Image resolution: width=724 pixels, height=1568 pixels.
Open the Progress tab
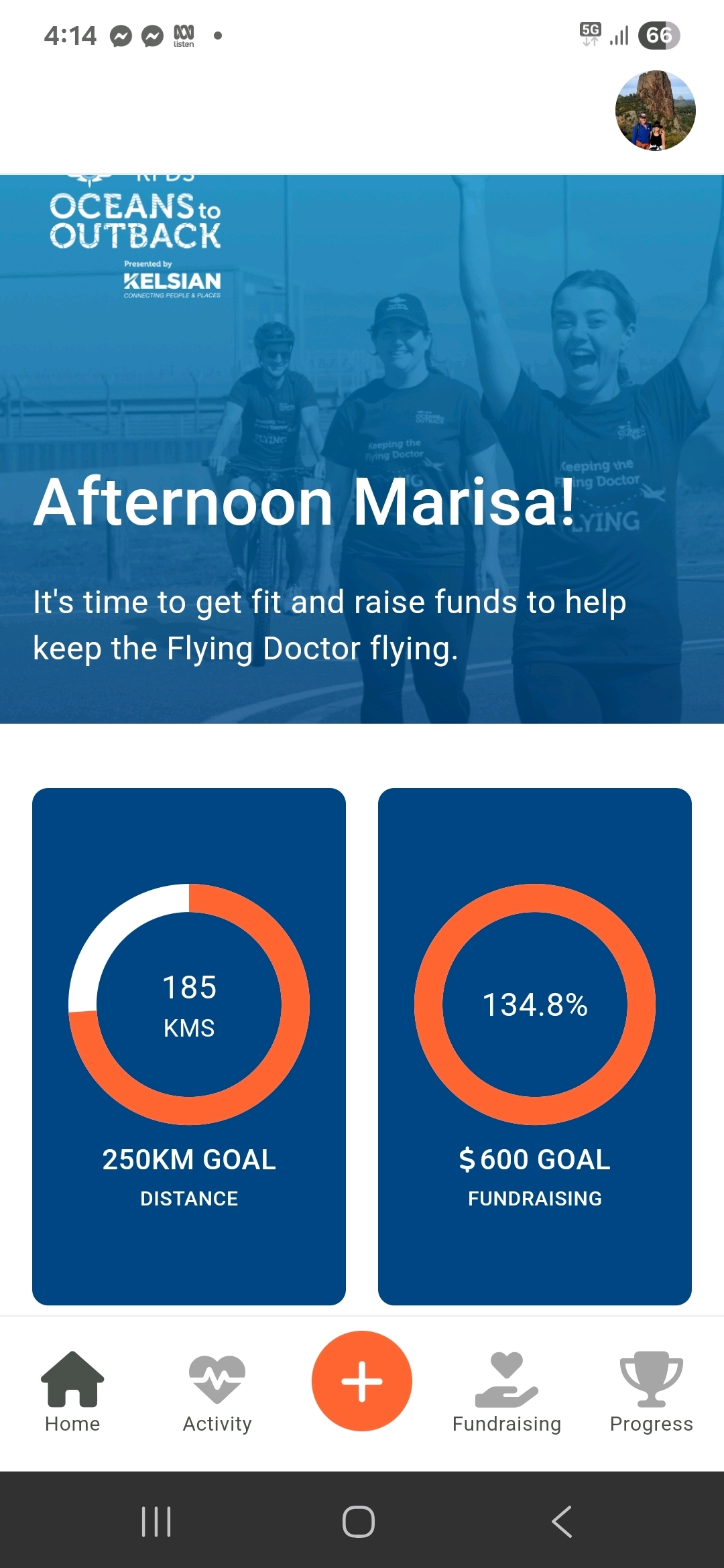point(651,1391)
